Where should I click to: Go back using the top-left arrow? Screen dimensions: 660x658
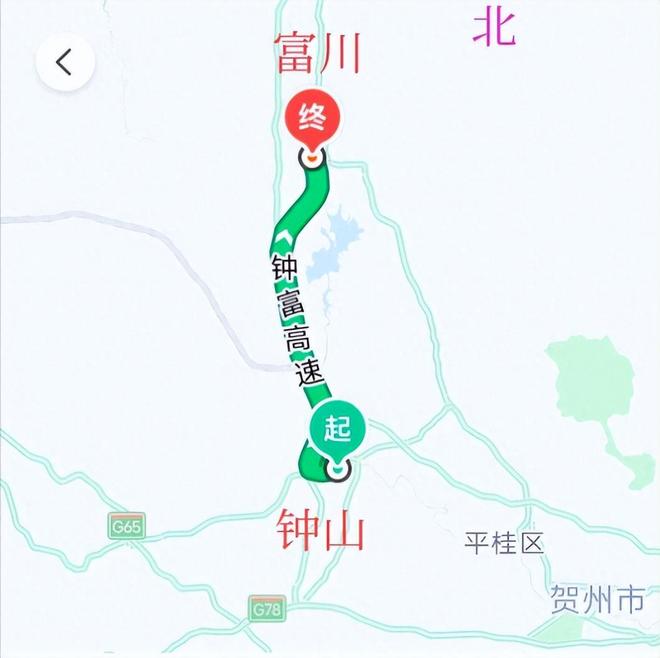click(x=65, y=63)
